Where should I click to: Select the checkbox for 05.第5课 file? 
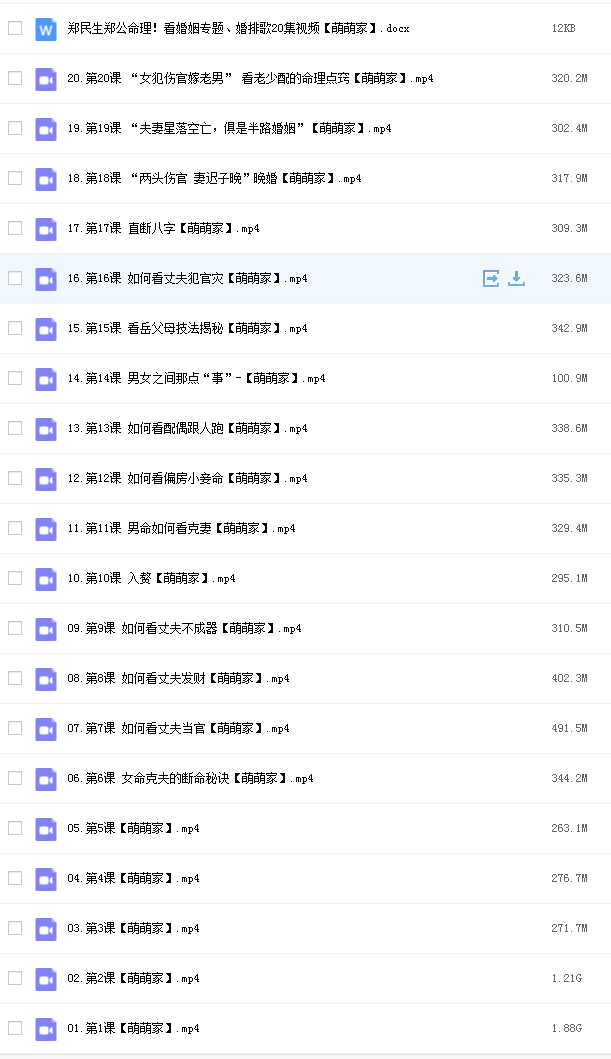15,828
